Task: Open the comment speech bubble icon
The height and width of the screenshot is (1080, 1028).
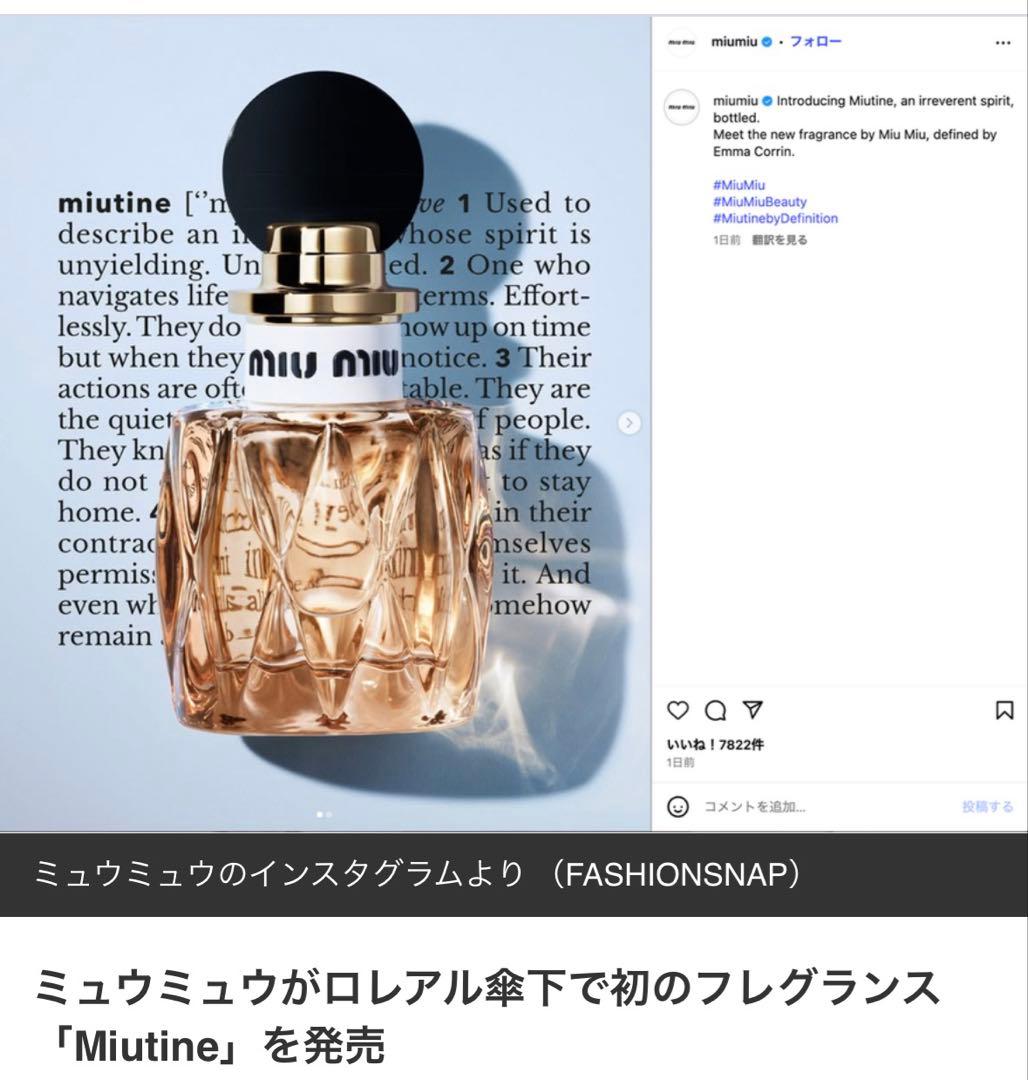Action: point(714,711)
